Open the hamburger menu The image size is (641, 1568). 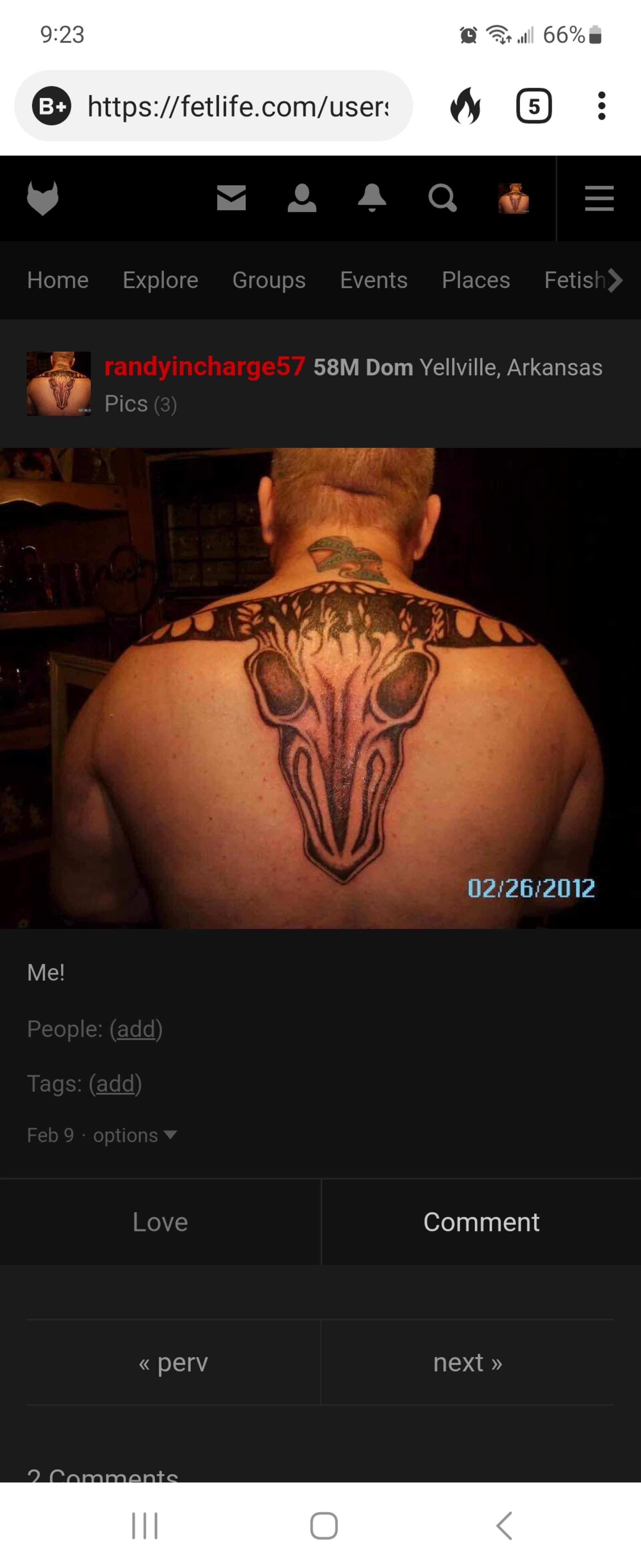[599, 199]
